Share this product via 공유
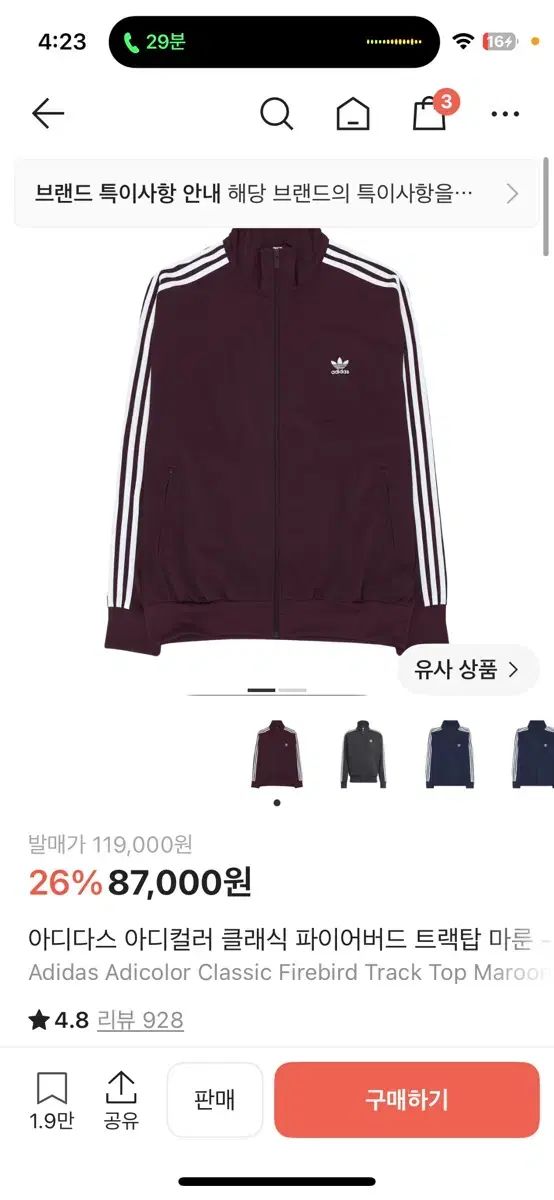This screenshot has width=554, height=1200. pyautogui.click(x=121, y=1100)
